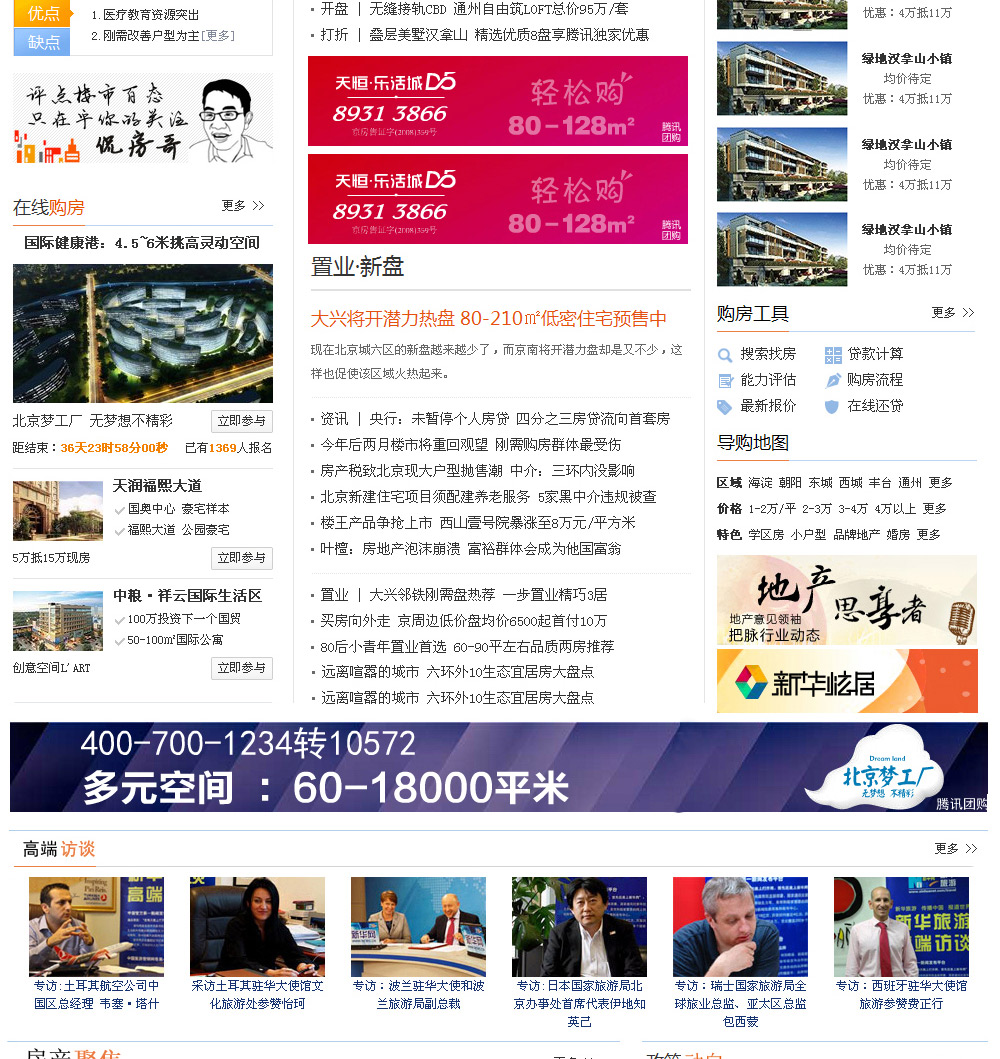Tap 立即参与 for 中粮·祥云国际生活区
This screenshot has height=1059, width=1000.
(x=241, y=668)
